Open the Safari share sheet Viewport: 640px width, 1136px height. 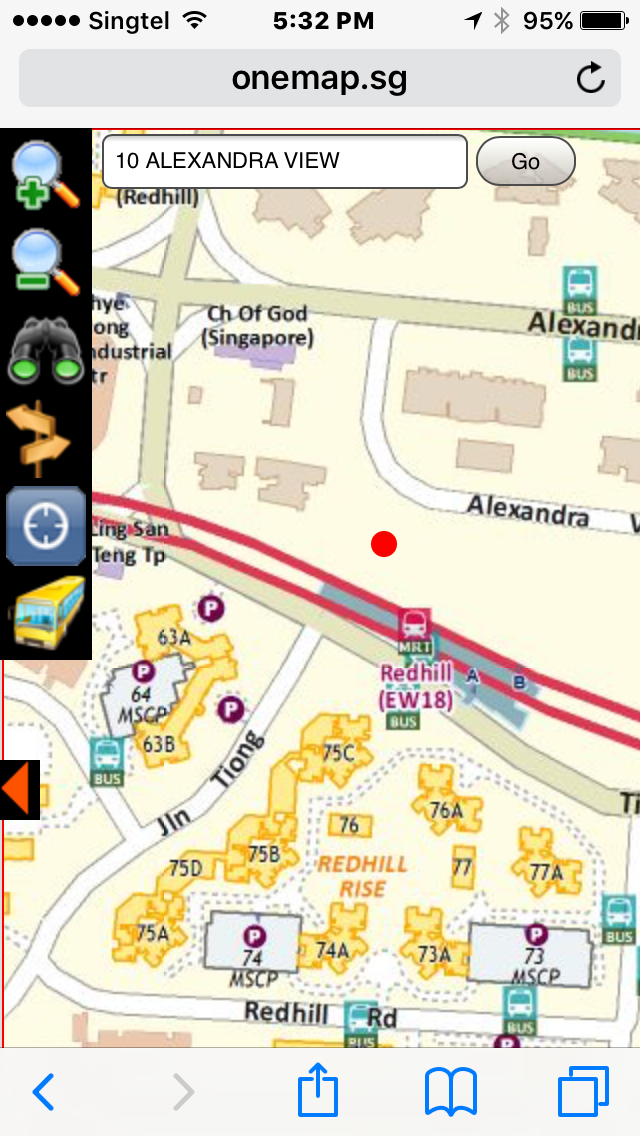[318, 1090]
